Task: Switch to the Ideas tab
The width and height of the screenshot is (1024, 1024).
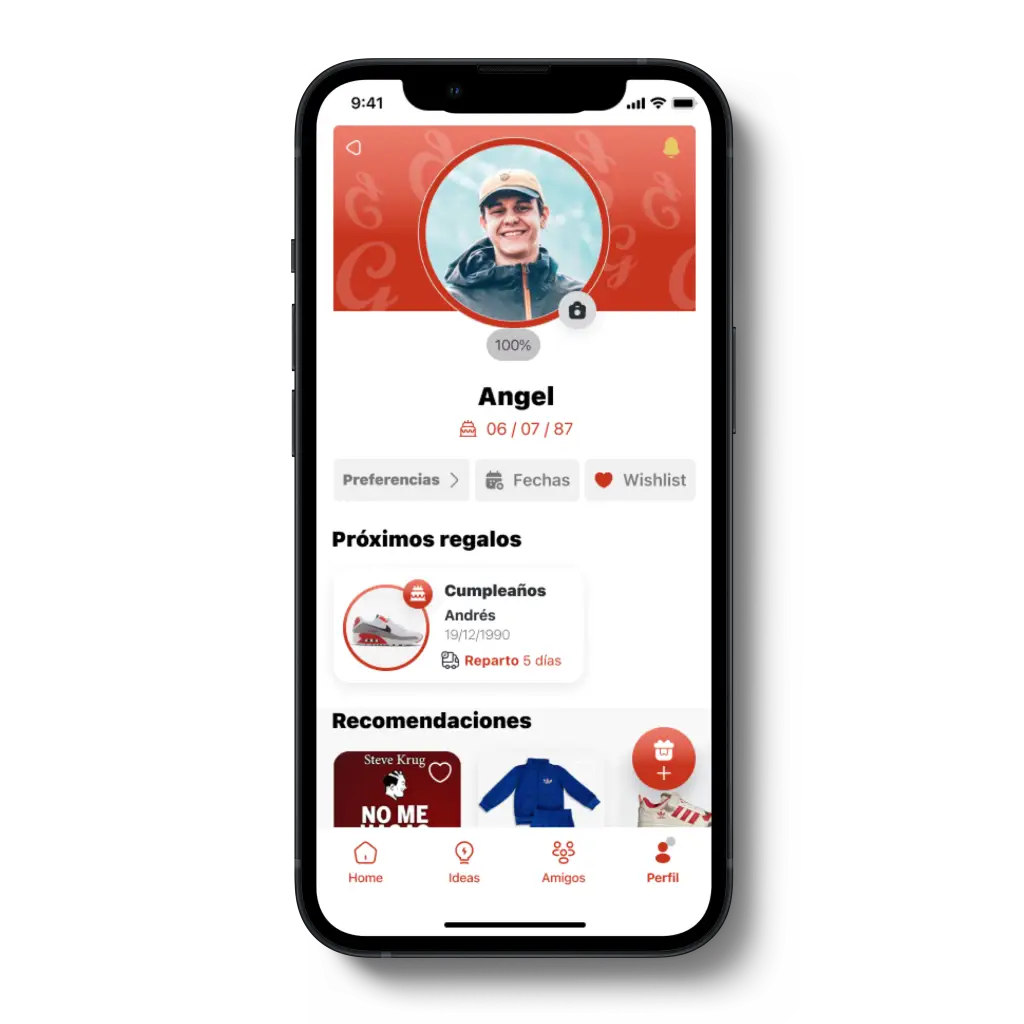Action: pyautogui.click(x=464, y=863)
